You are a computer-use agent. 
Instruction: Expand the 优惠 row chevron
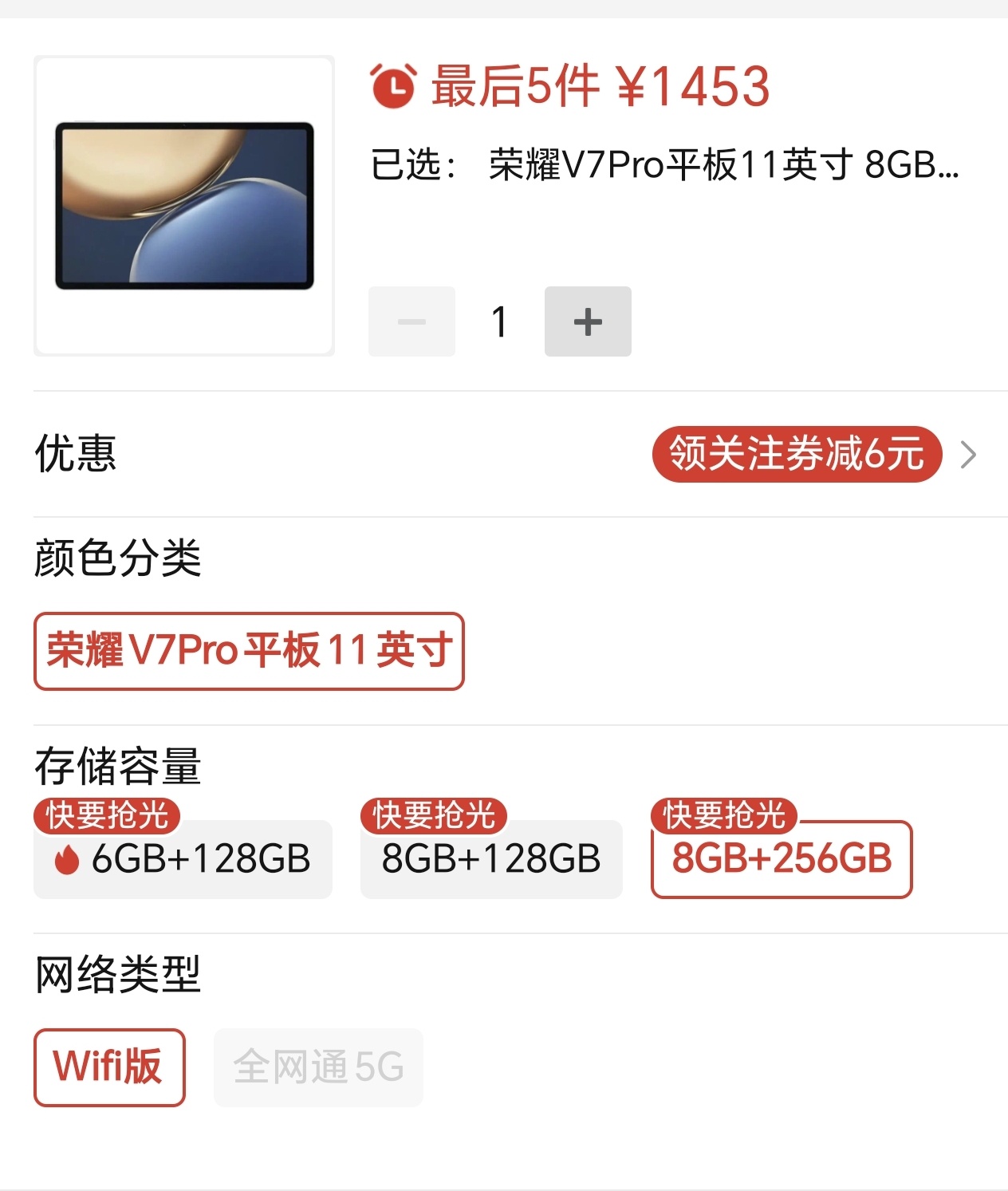tap(969, 455)
